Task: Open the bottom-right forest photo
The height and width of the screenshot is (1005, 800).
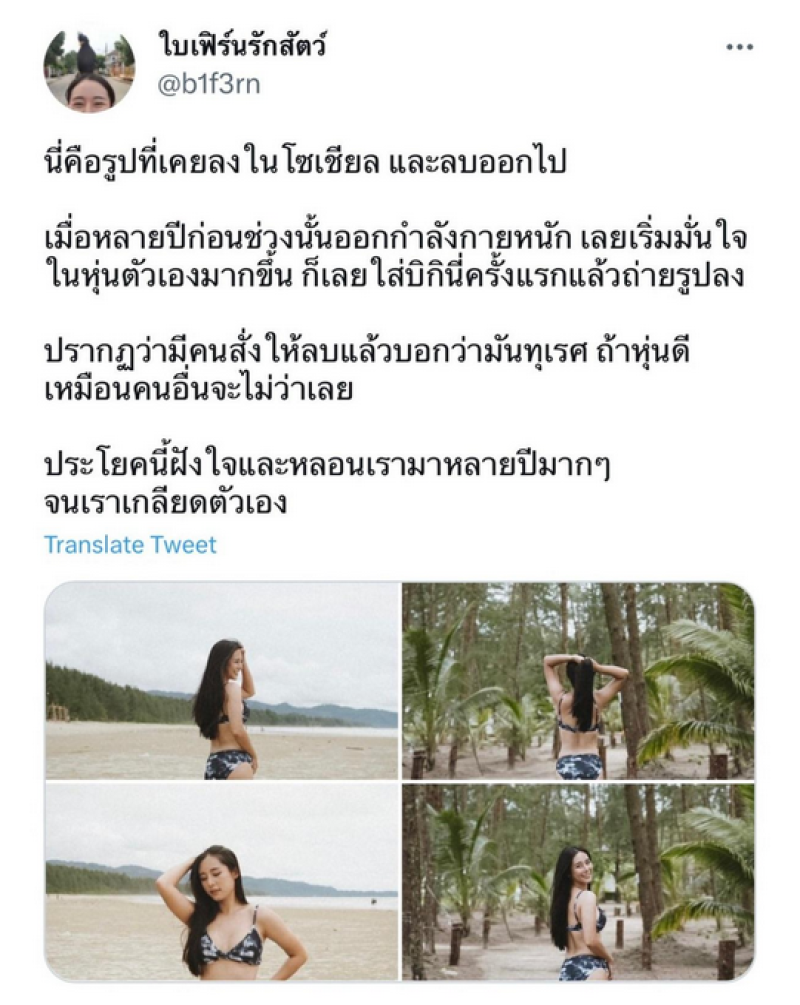Action: click(578, 882)
